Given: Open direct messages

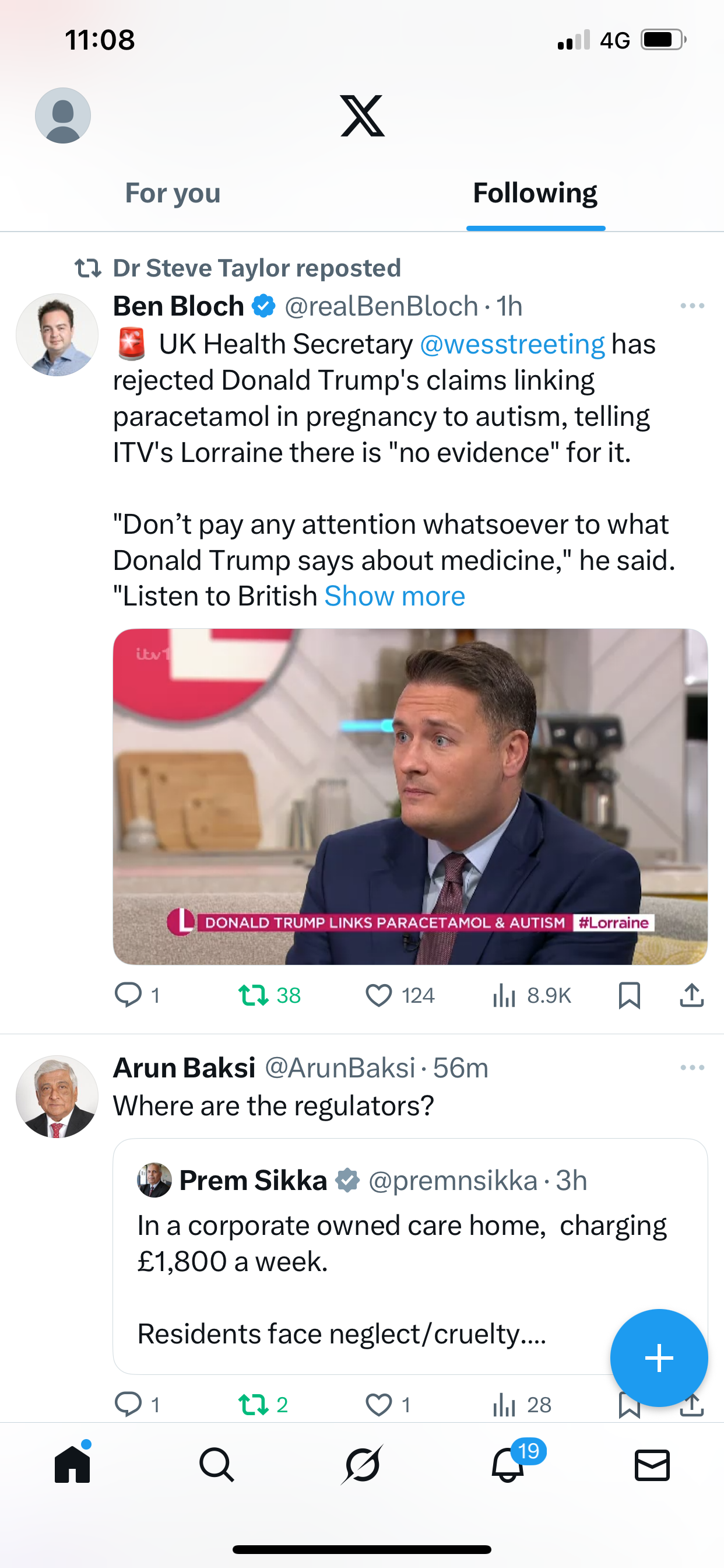Looking at the screenshot, I should (652, 1465).
